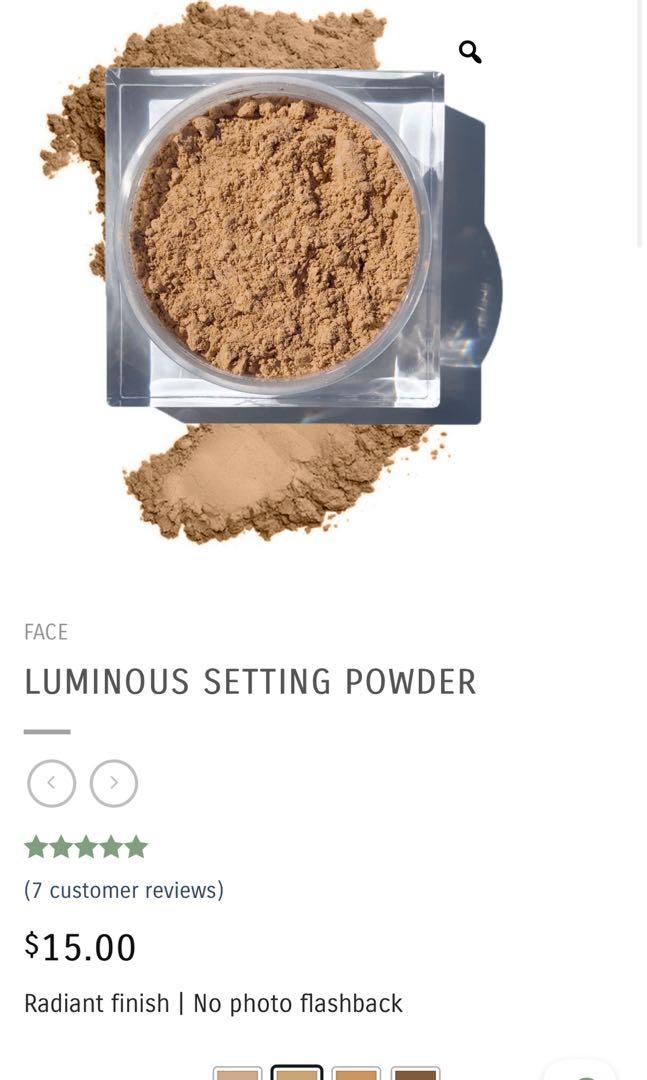Select the lightest beige shade swatch
Image resolution: width=647 pixels, height=1080 pixels.
(x=238, y=1073)
